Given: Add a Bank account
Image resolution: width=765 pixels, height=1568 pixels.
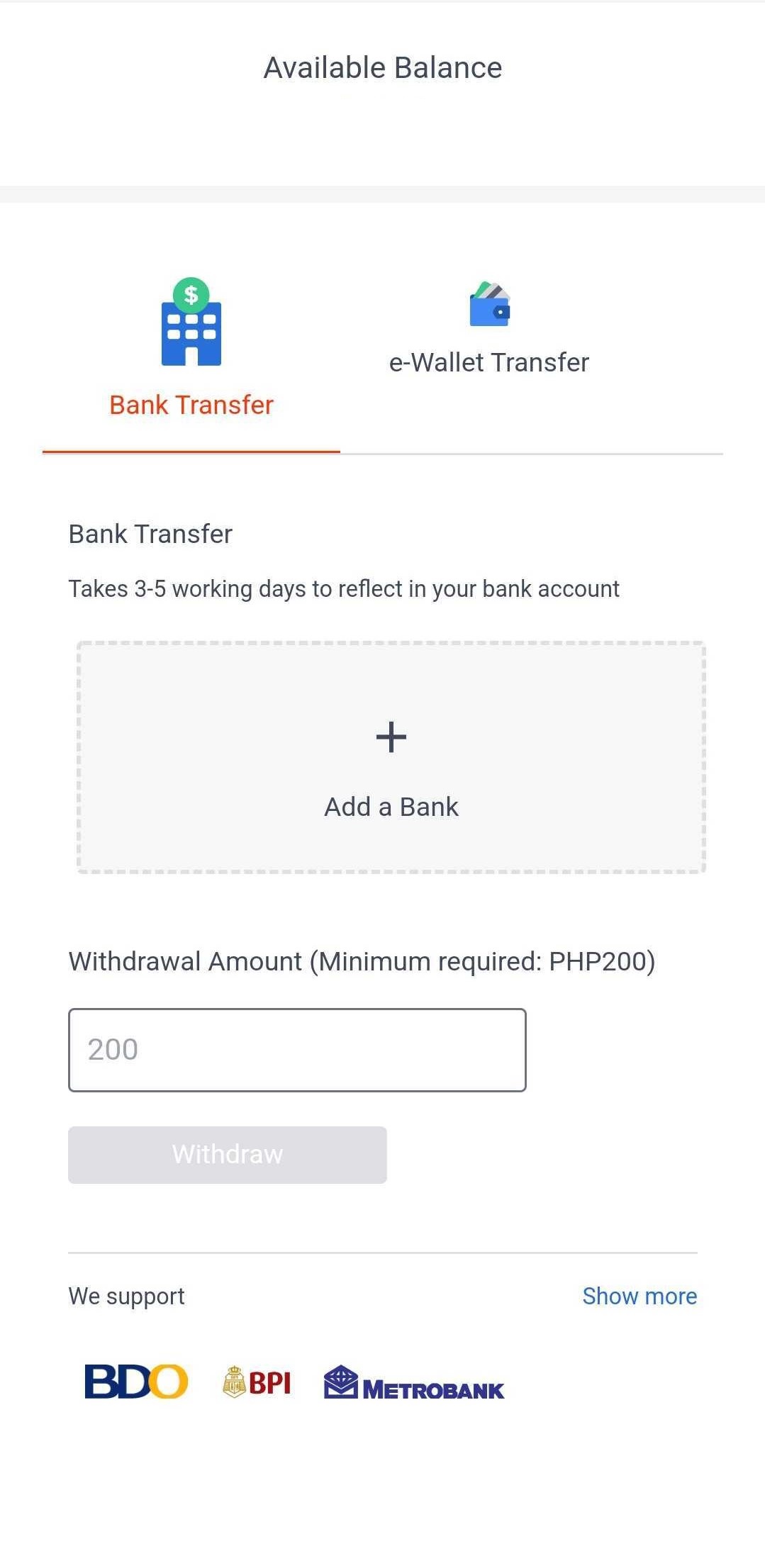Looking at the screenshot, I should (x=391, y=757).
